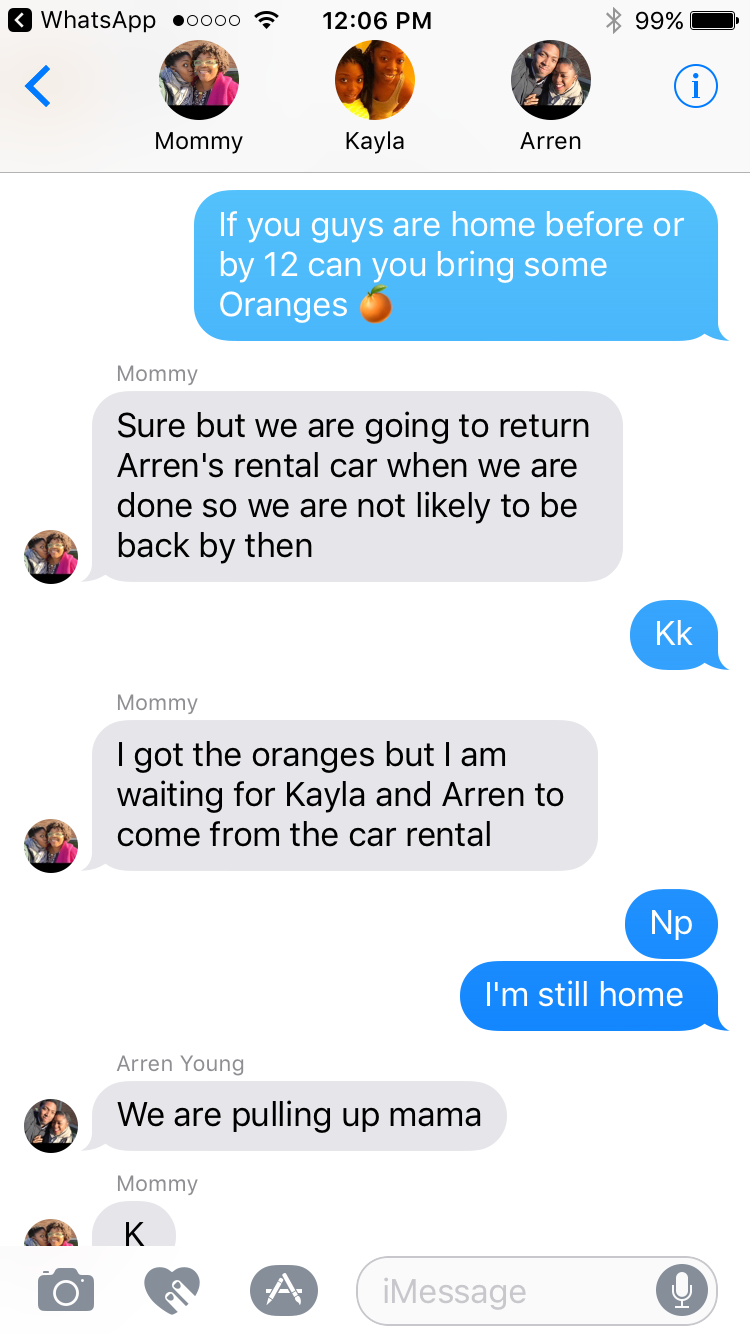The width and height of the screenshot is (750, 1334).
Task: Tap Kayla's contact avatar in the header
Action: click(x=374, y=81)
